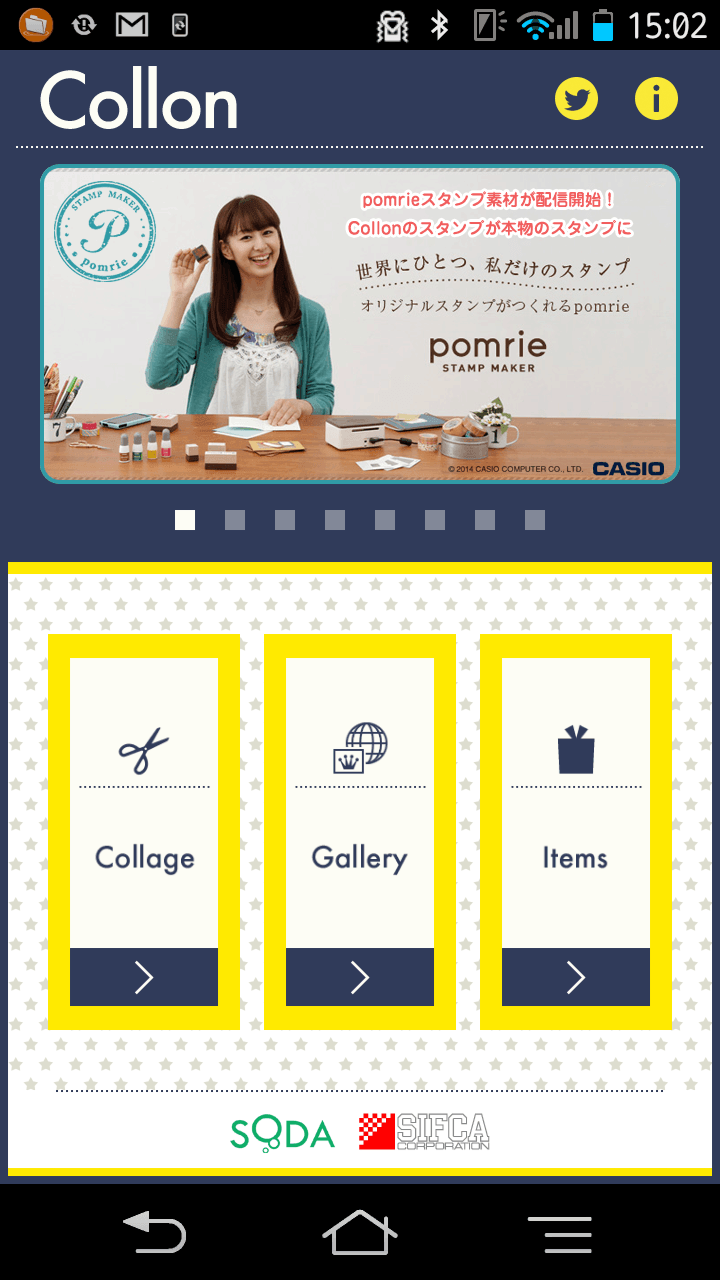This screenshot has width=720, height=1280.
Task: Go back using the system back button
Action: (x=154, y=1232)
